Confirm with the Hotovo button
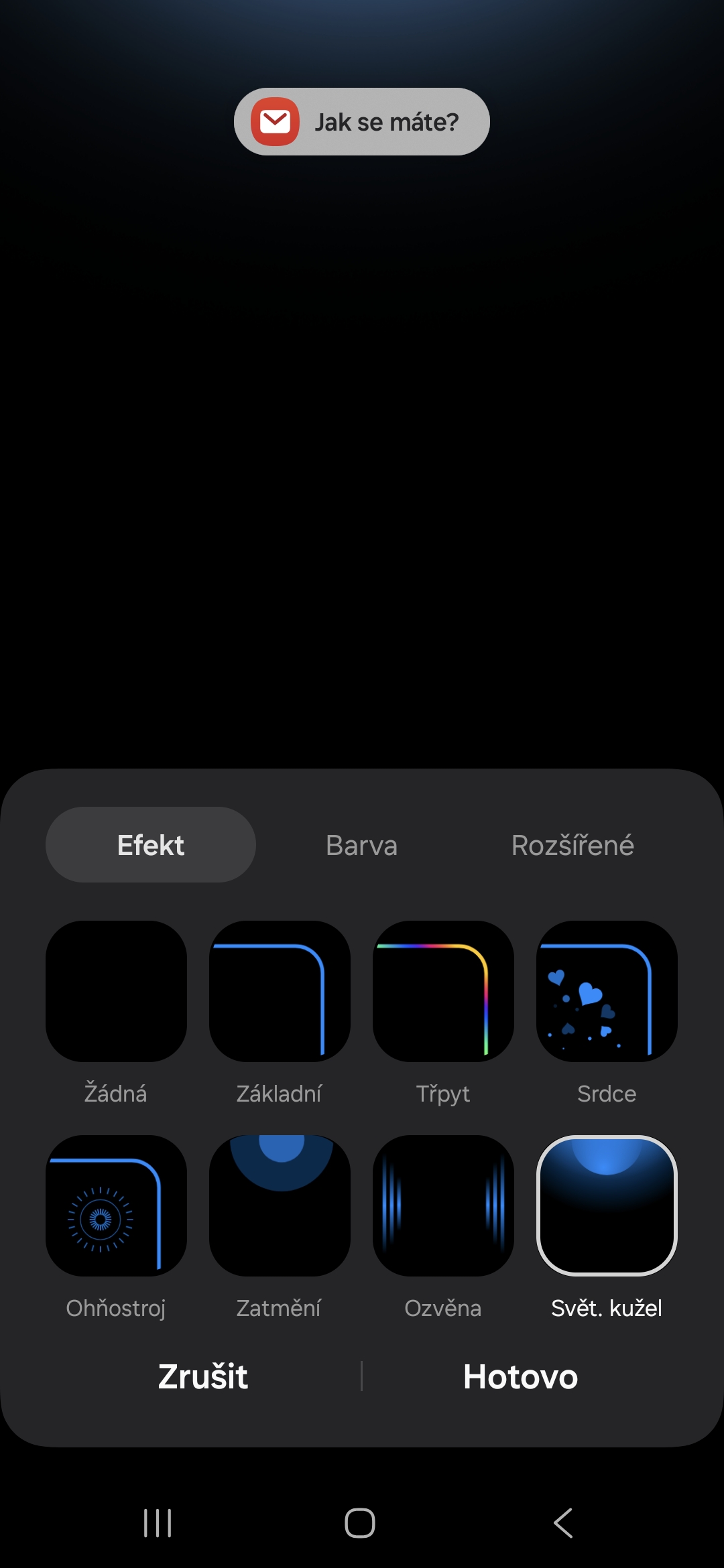 pyautogui.click(x=520, y=1376)
